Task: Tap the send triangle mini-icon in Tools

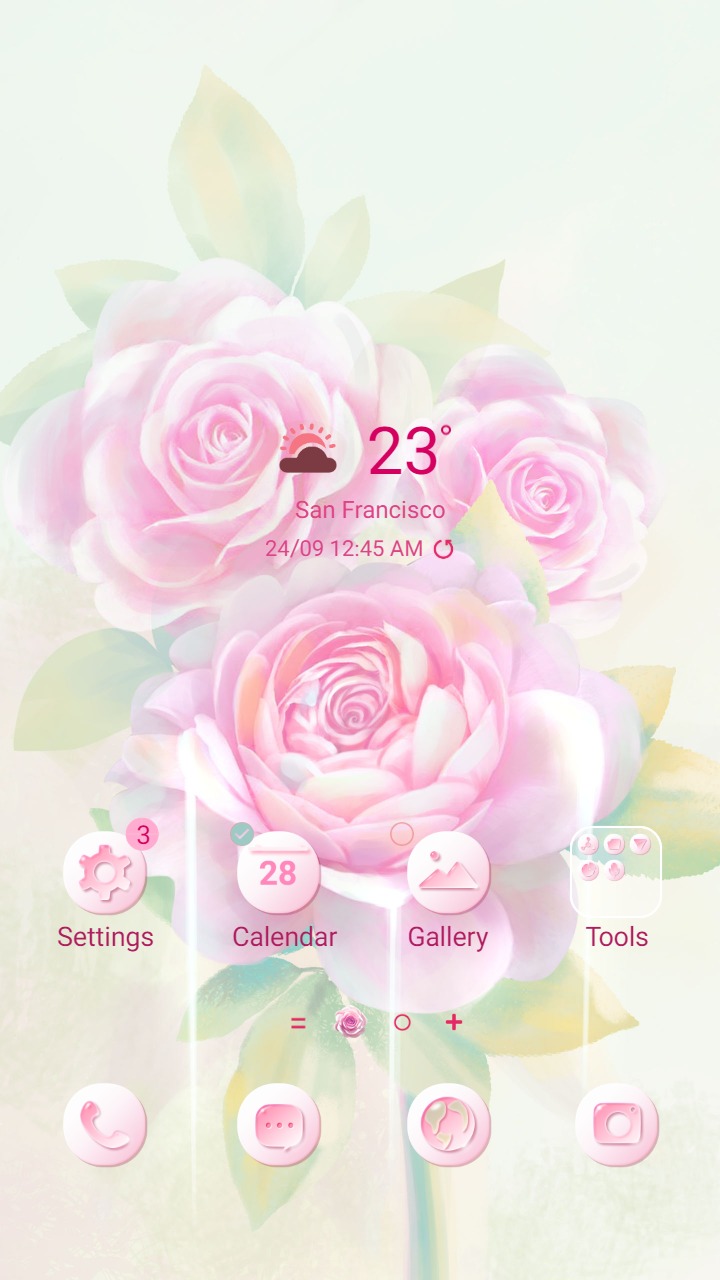Action: [x=640, y=843]
